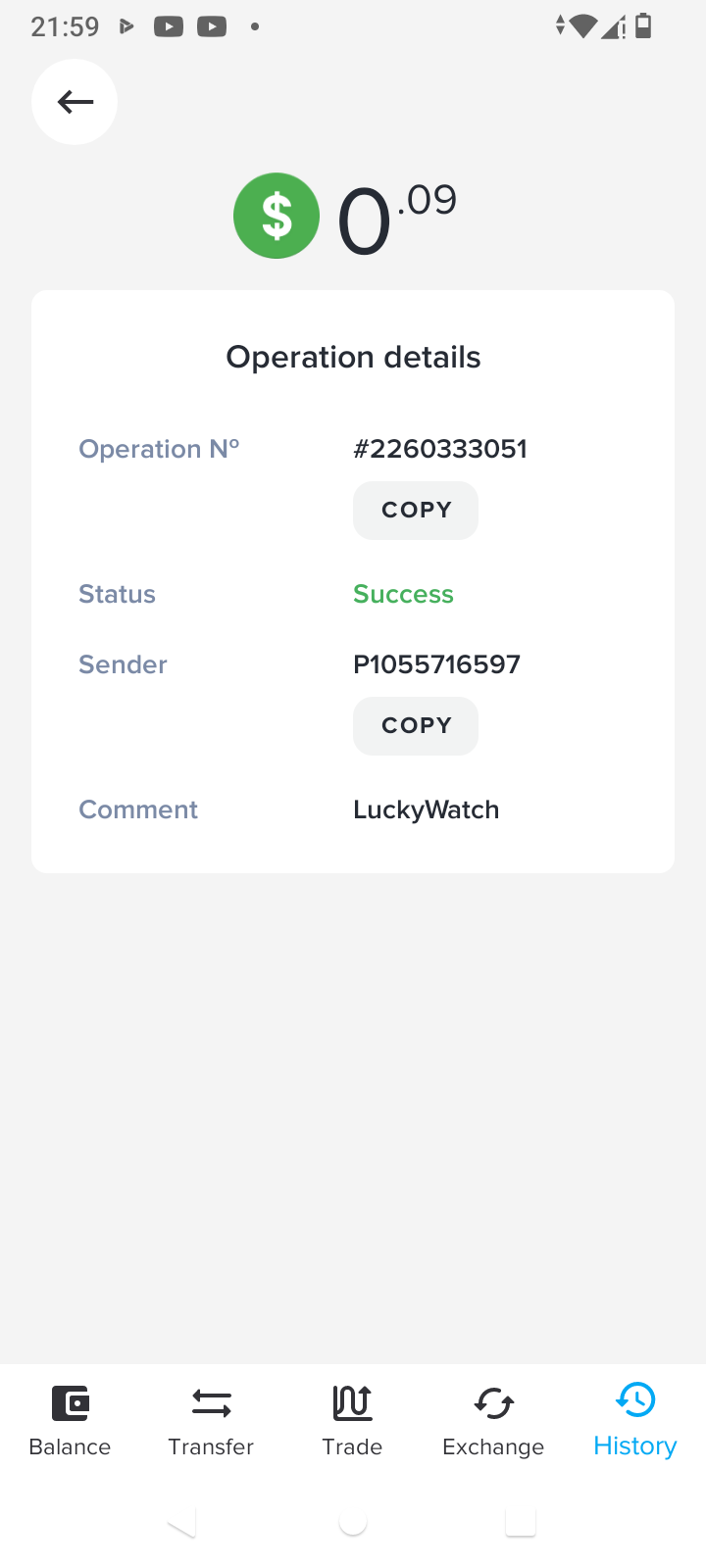Switch to the Trade tab
Screen dimensions: 706x1568
tap(352, 1421)
